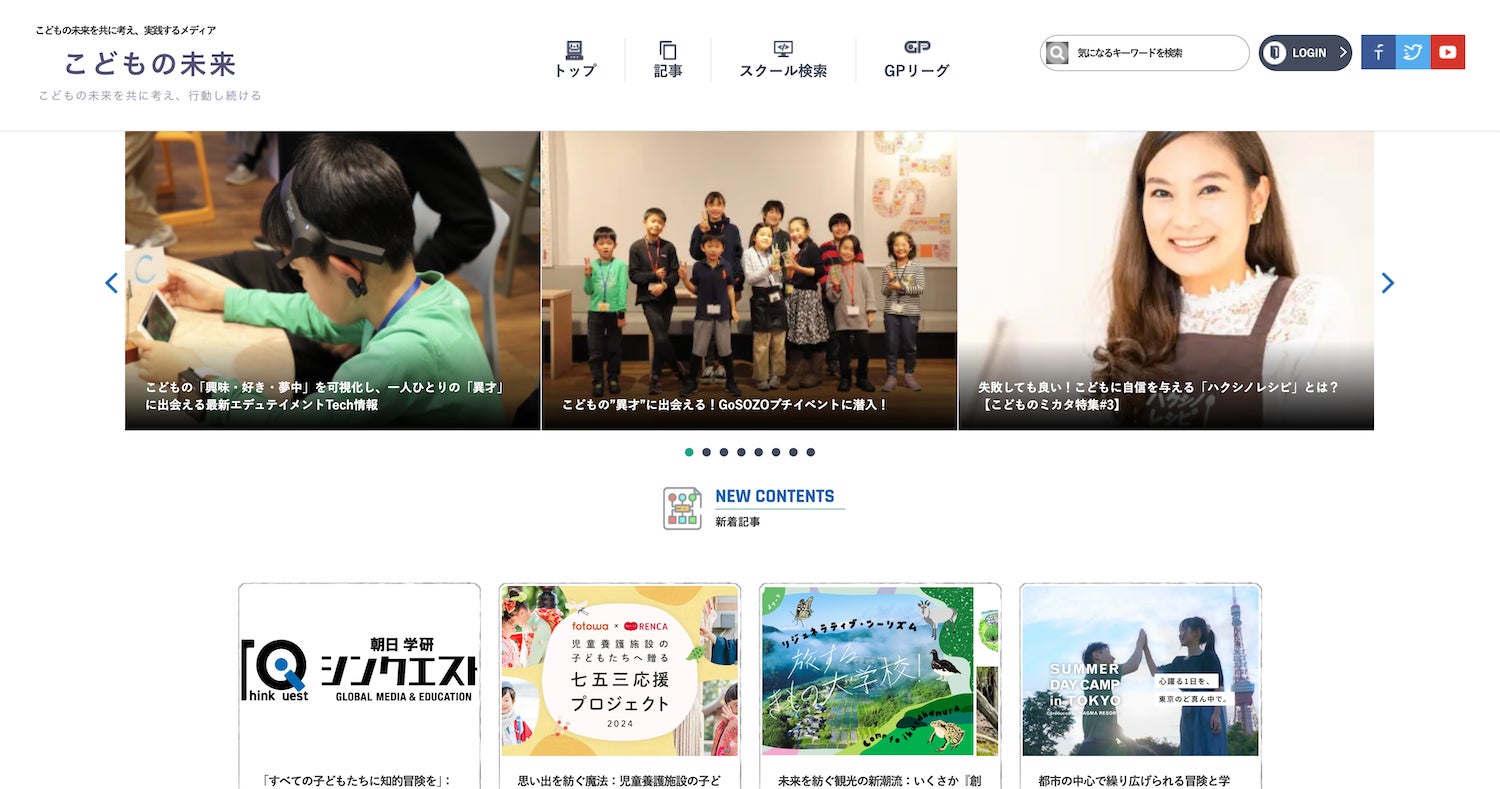The width and height of the screenshot is (1500, 789).
Task: Tap the LOGIN button
Action: [x=1304, y=53]
